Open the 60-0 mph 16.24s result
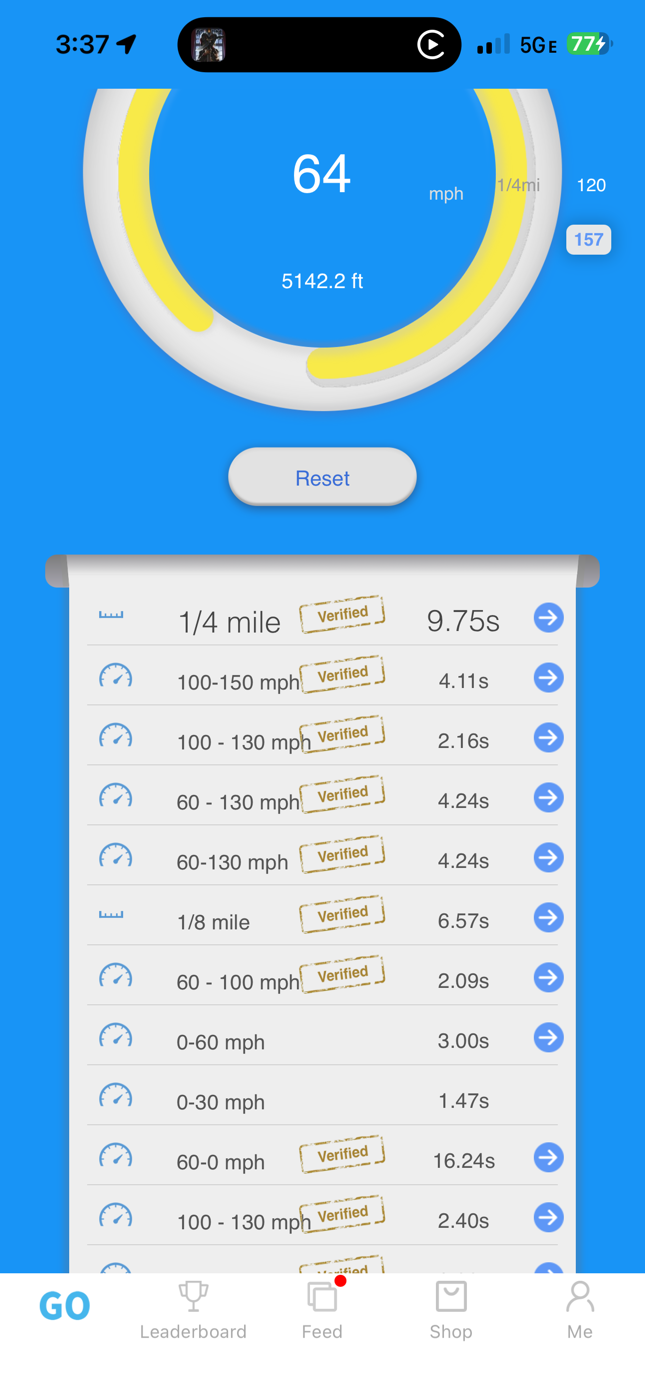 tap(548, 1158)
